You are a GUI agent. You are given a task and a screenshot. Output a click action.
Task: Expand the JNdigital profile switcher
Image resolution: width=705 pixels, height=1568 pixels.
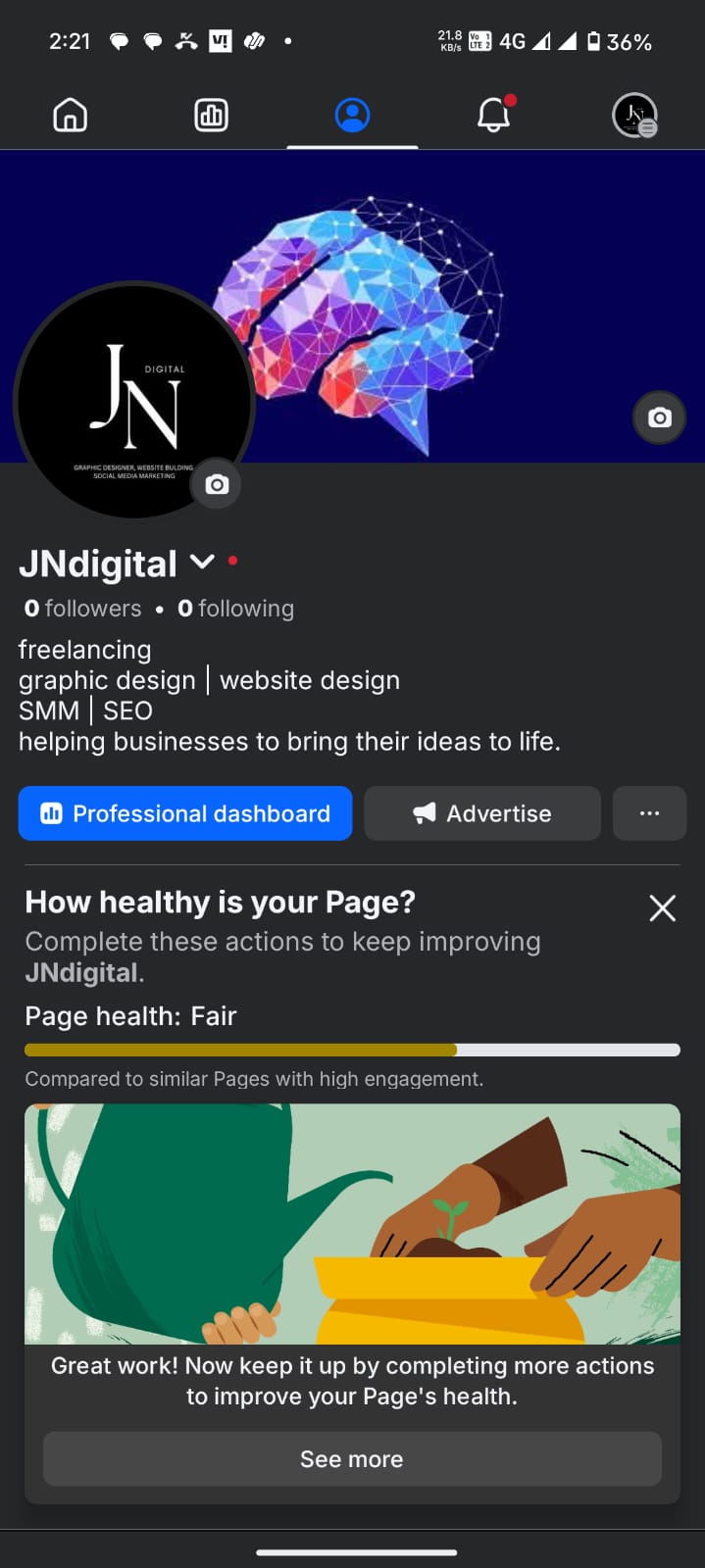click(x=202, y=562)
